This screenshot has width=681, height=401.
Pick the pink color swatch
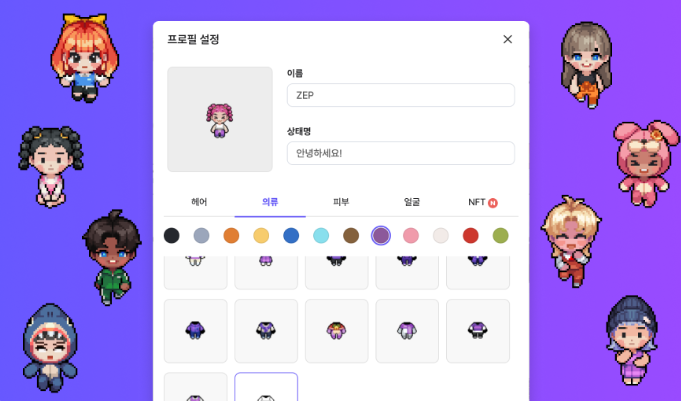tap(411, 236)
